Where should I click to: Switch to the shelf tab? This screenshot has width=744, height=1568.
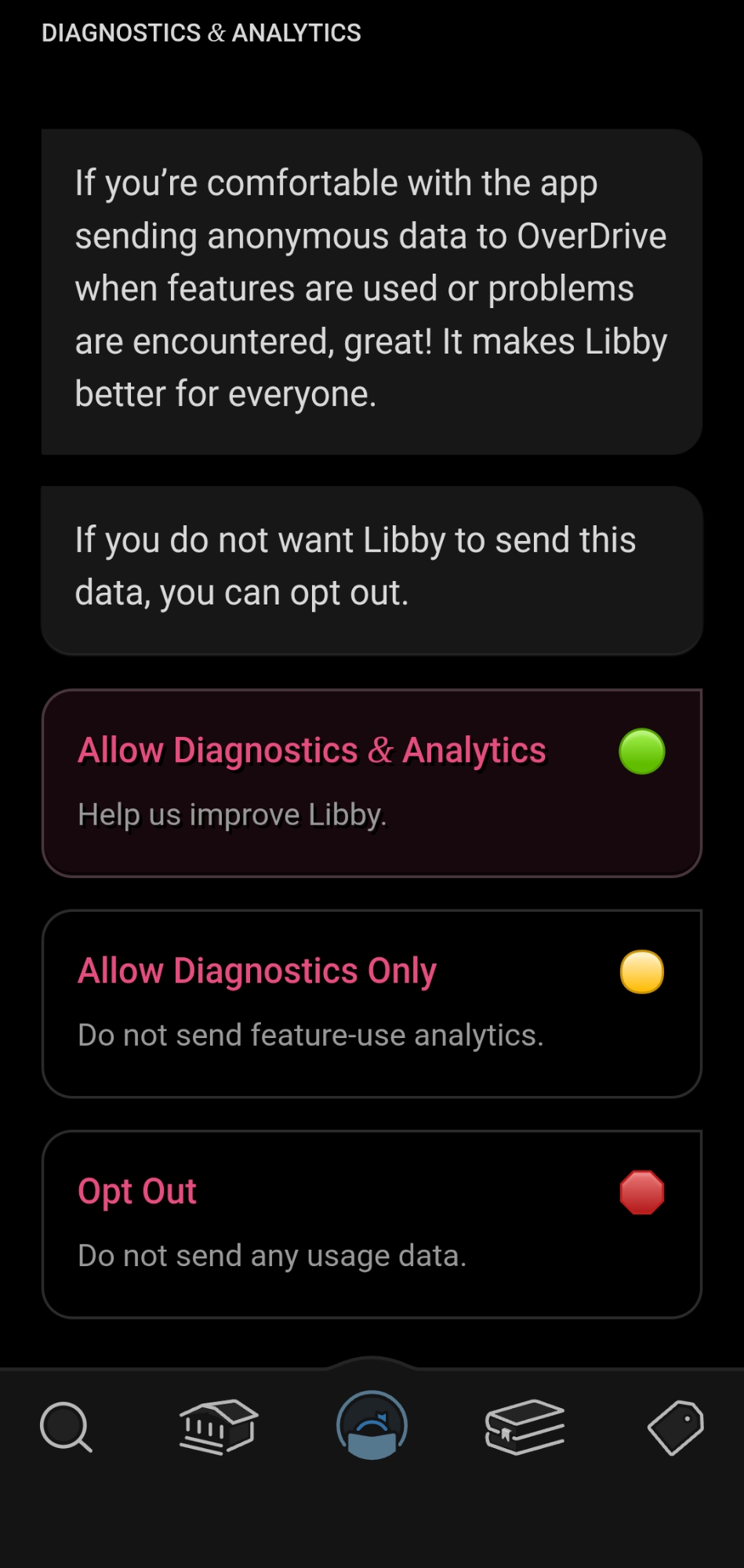(x=524, y=1427)
